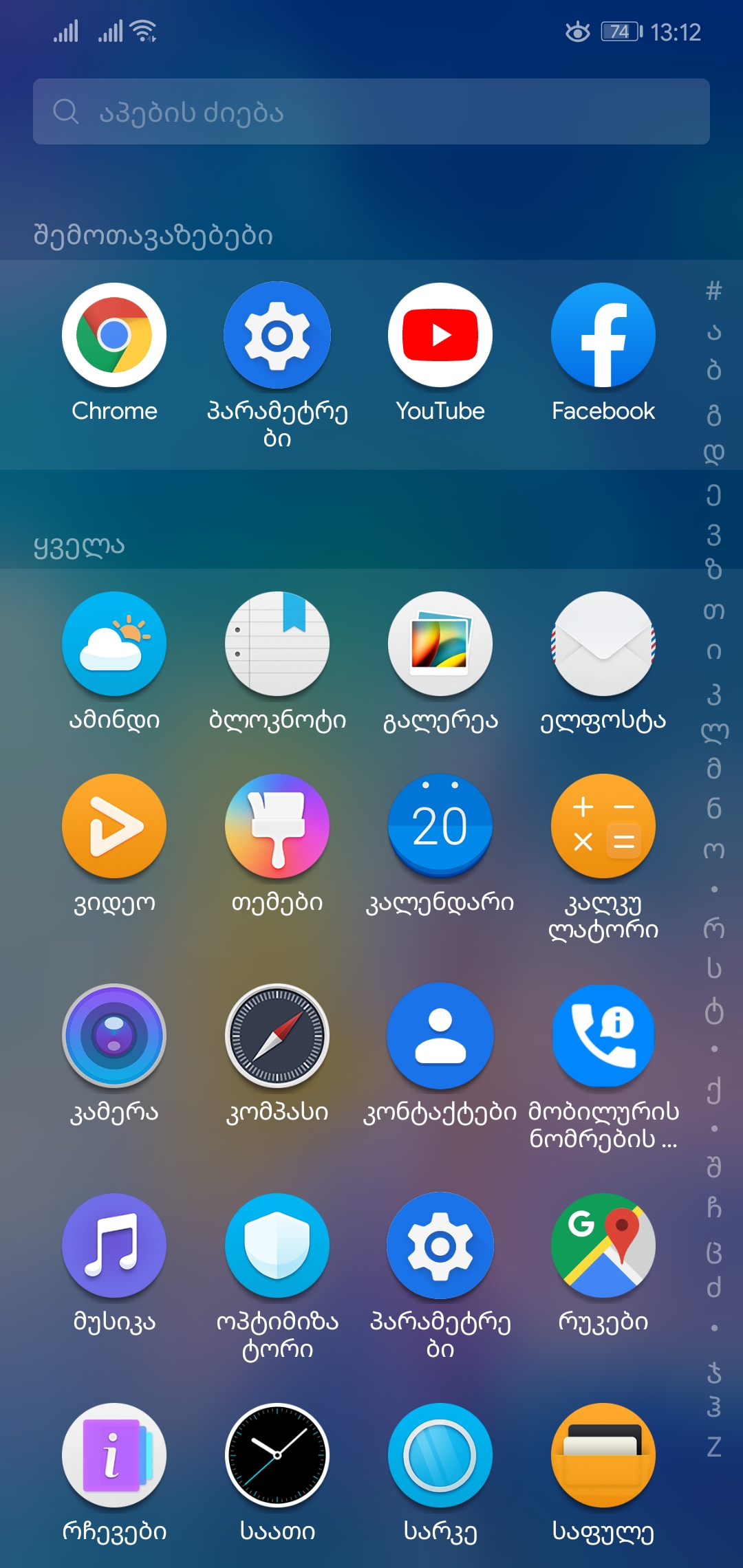Screen dimensions: 743x1568
Task: Launch the კალკულატორი calculator
Action: pos(603,826)
